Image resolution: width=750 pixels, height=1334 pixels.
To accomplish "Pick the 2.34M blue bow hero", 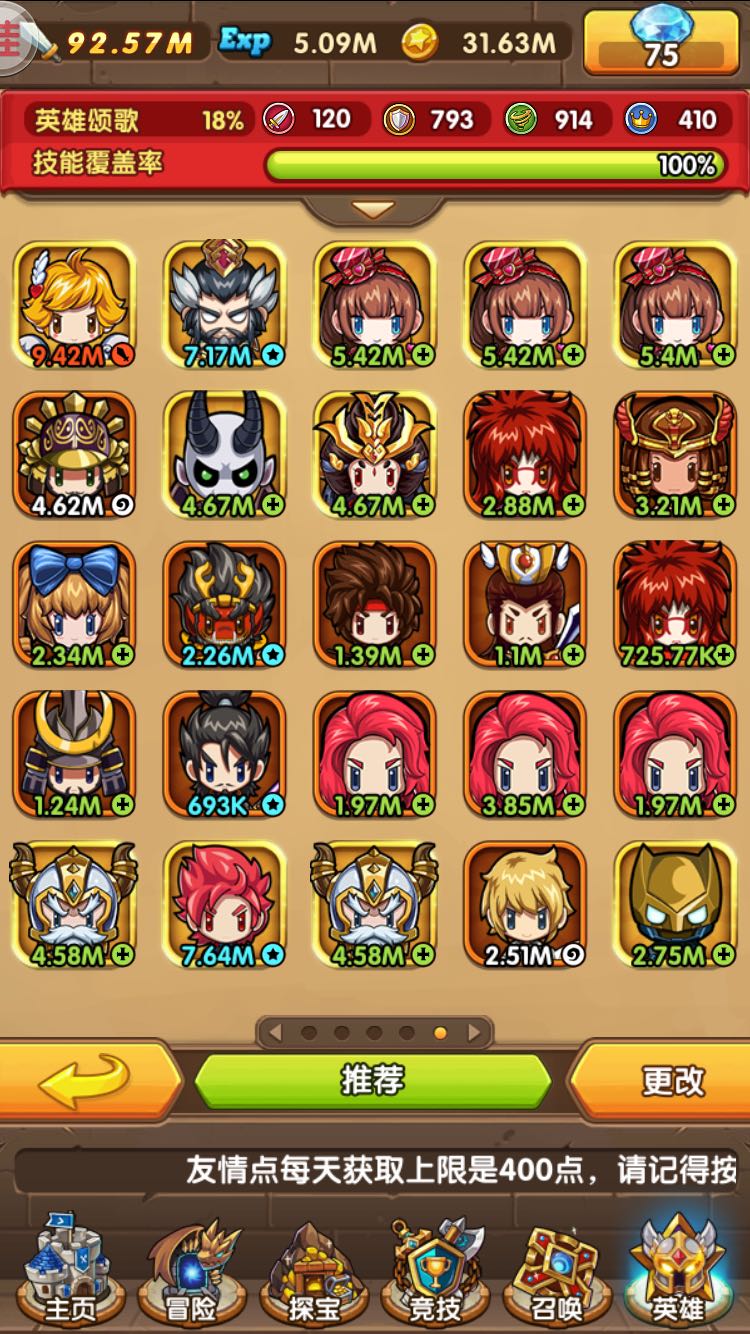I will click(x=74, y=603).
